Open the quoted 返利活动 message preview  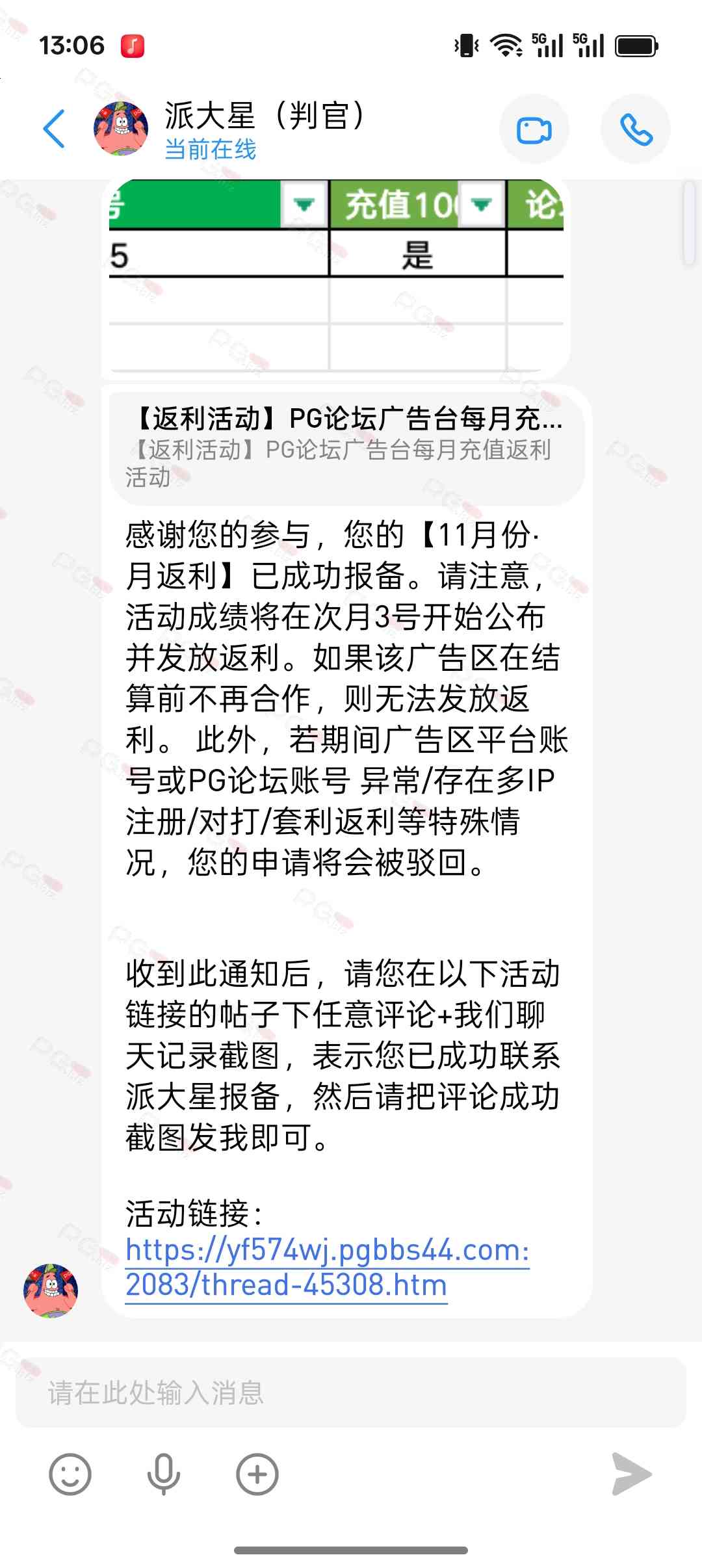tap(347, 447)
